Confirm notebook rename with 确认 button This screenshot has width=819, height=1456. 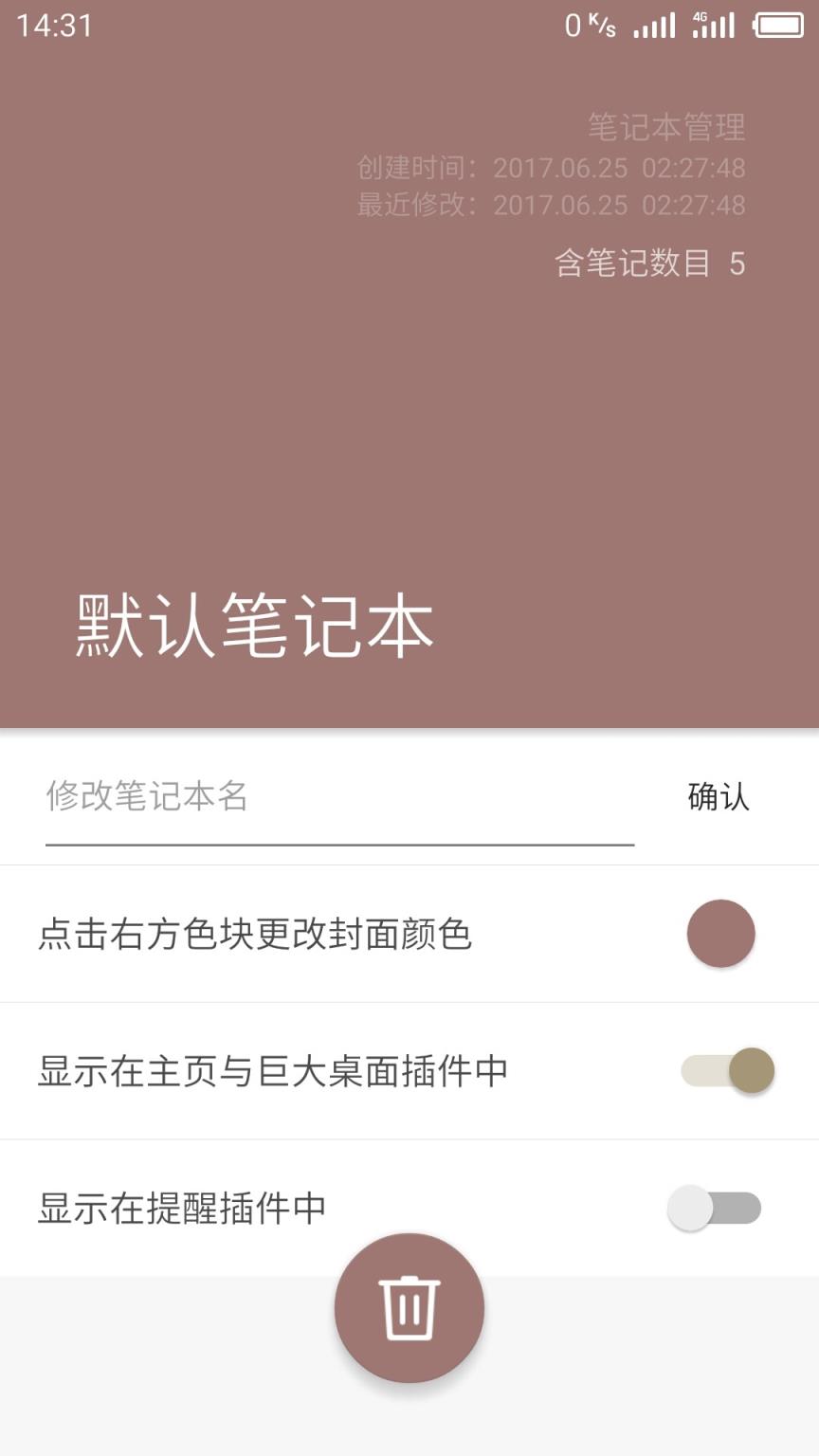(x=718, y=799)
